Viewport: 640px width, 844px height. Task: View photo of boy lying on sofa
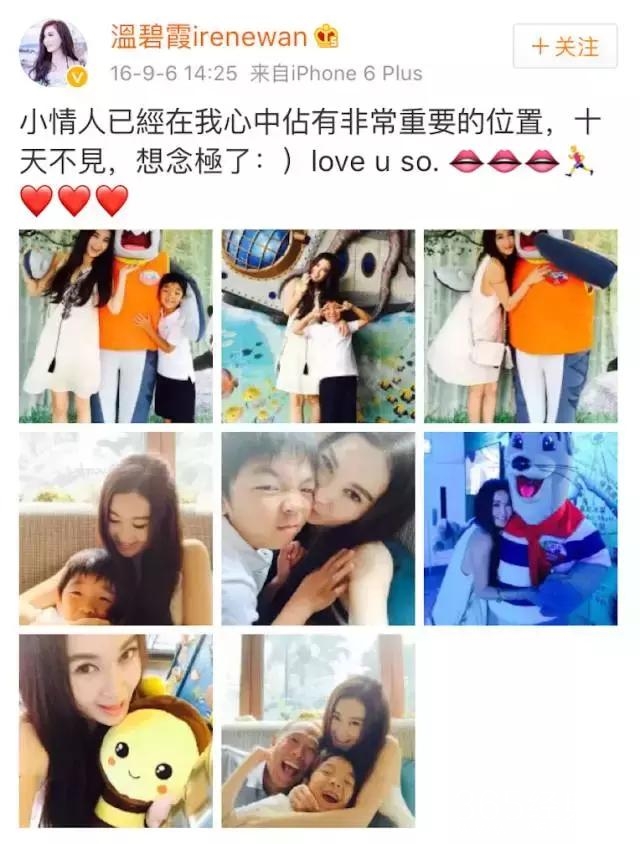pyautogui.click(x=116, y=528)
